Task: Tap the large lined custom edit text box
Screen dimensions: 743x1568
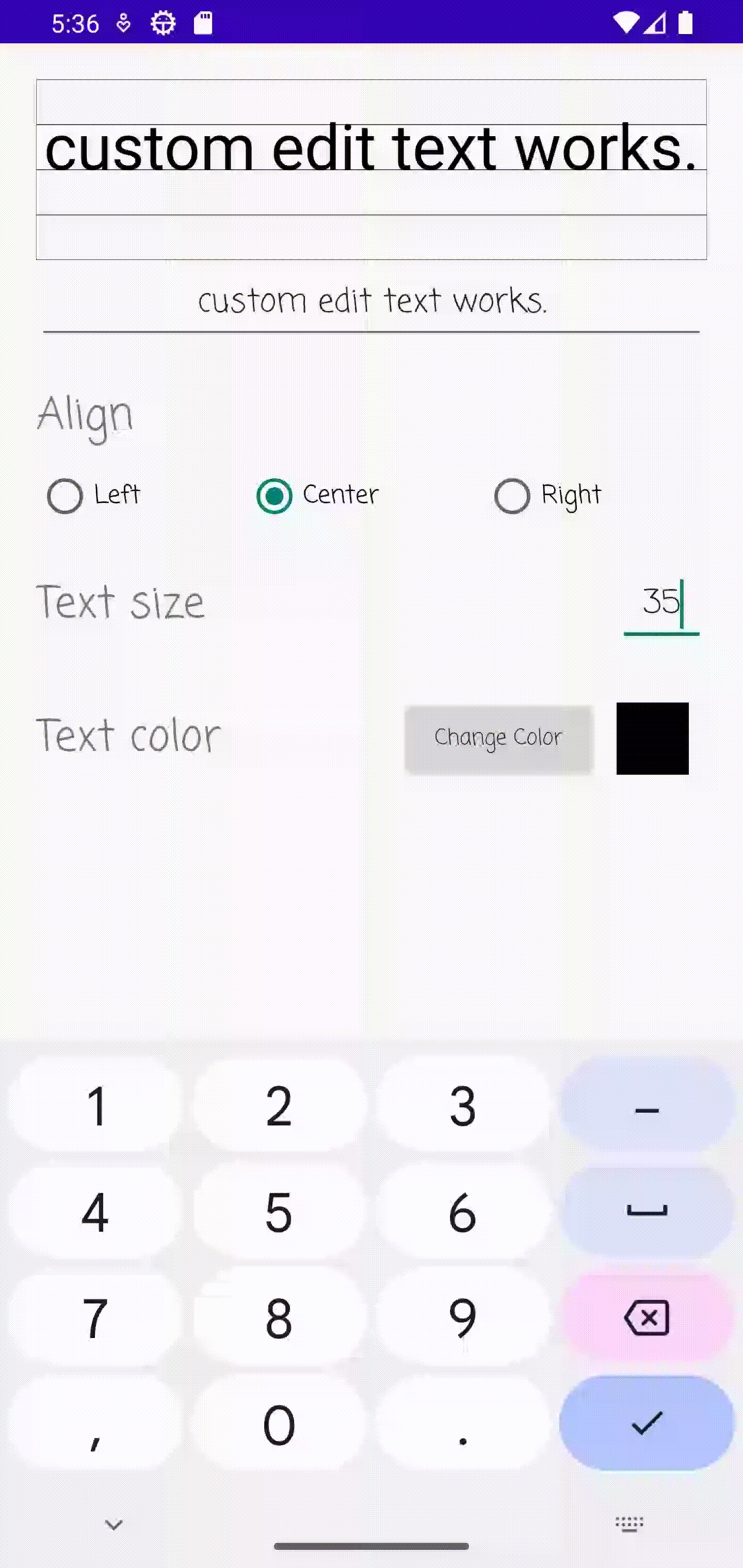Action: pyautogui.click(x=372, y=170)
